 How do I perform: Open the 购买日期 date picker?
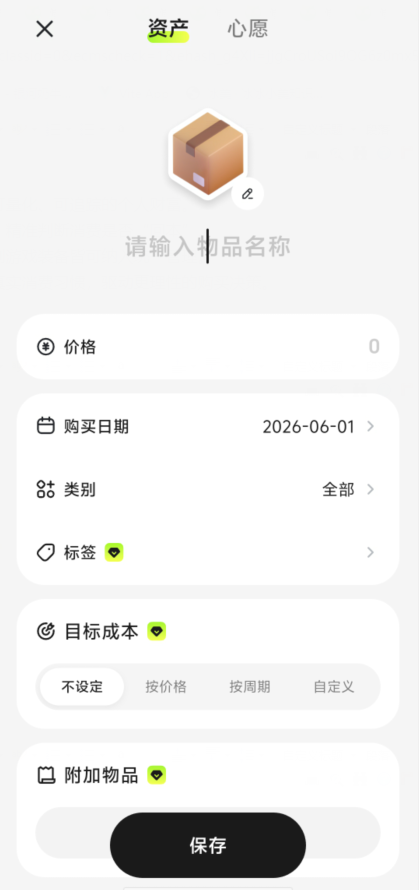(208, 426)
